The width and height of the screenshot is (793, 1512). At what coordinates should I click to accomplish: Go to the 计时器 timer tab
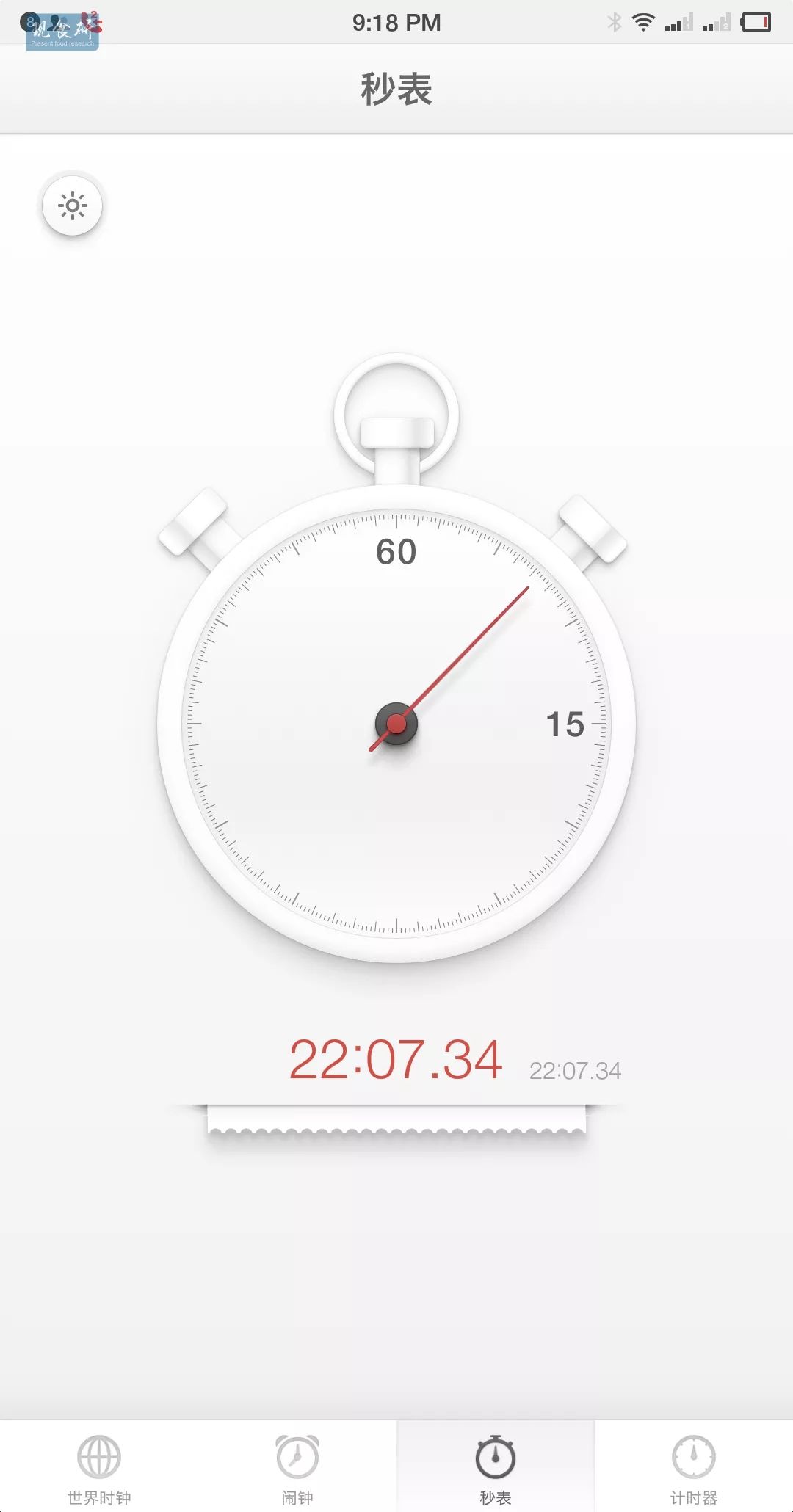[x=693, y=1468]
